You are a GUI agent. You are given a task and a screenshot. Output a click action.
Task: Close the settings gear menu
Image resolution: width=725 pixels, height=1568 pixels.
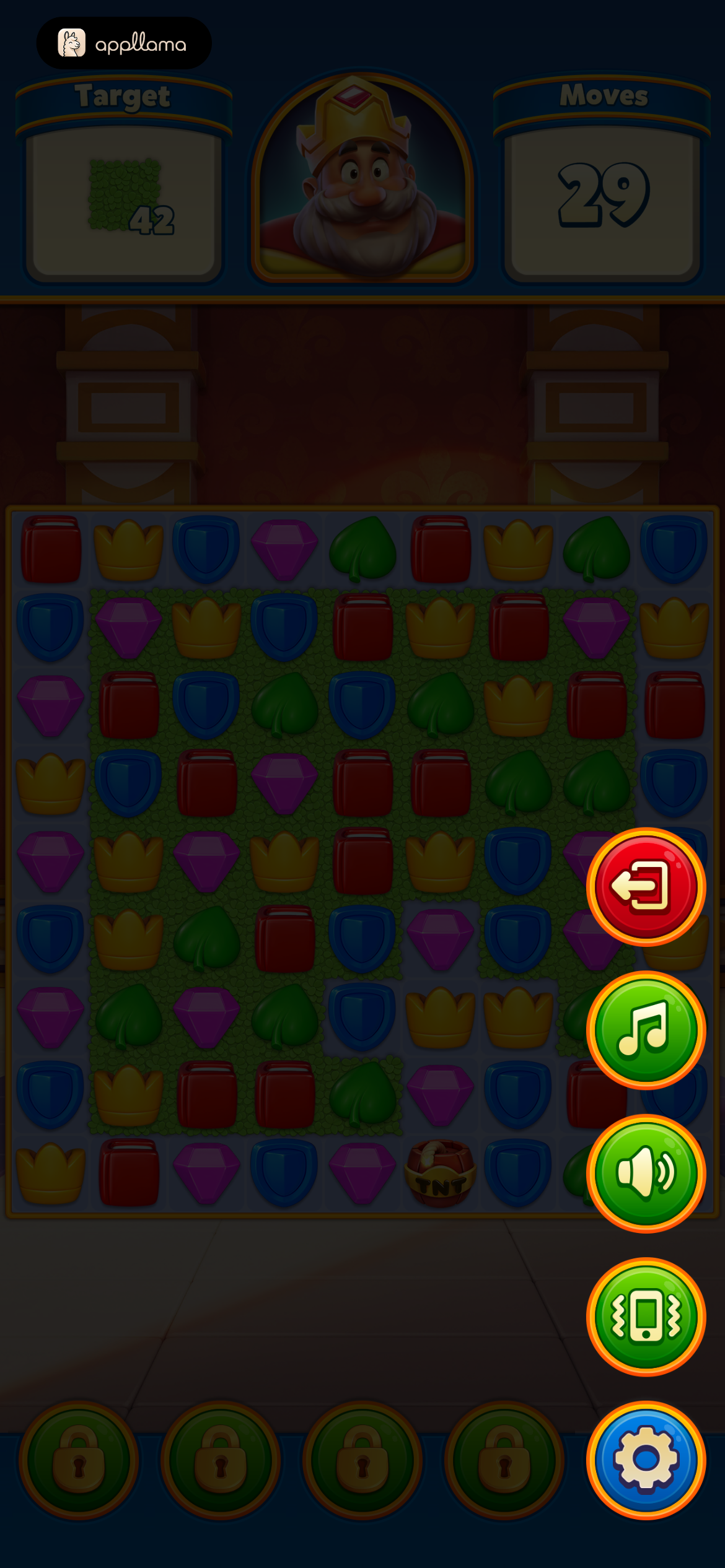646,1460
